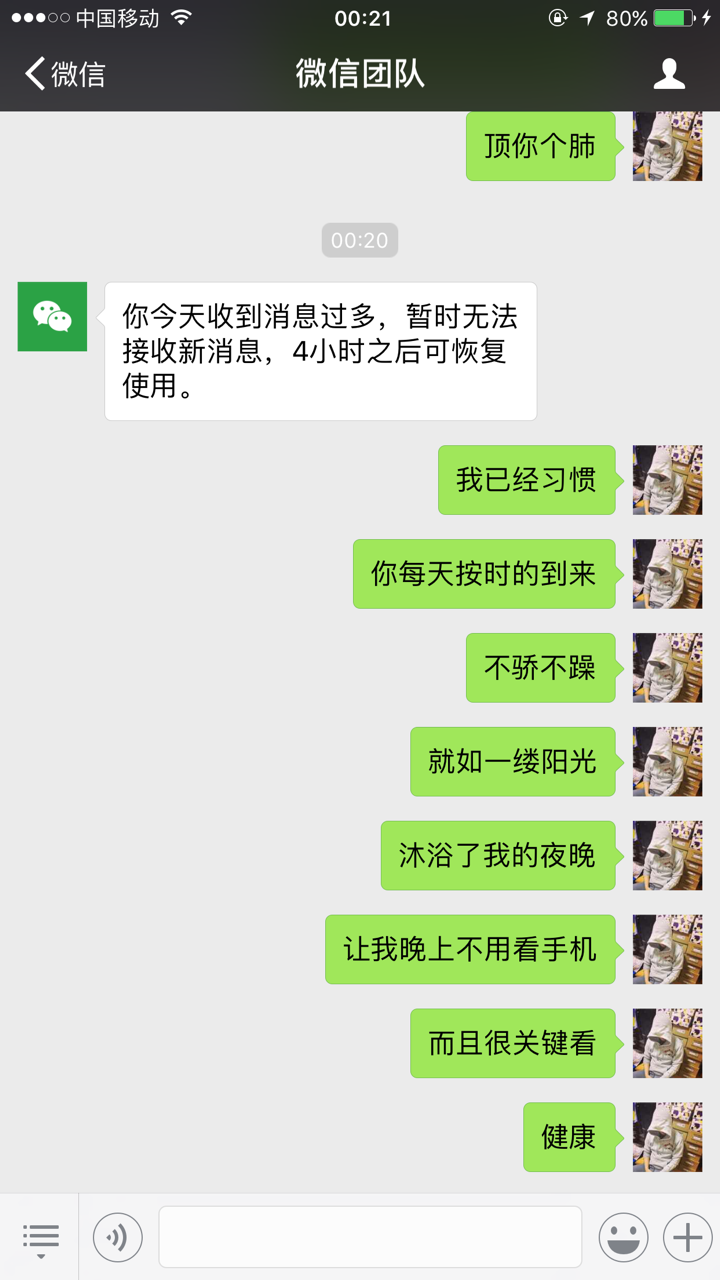Screen dimensions: 720x1280
Task: Focus the message text field
Action: [370, 1237]
